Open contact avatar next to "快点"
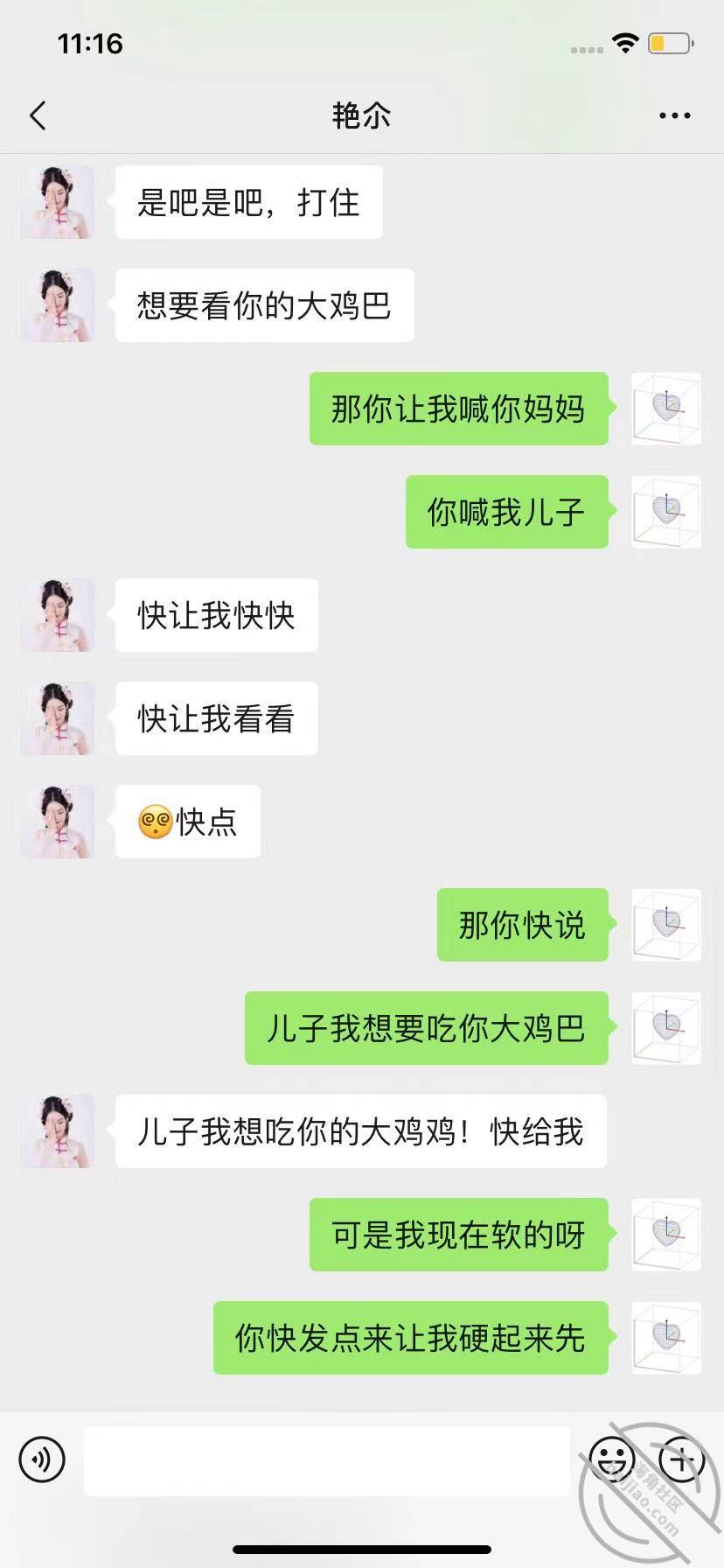 point(58,822)
